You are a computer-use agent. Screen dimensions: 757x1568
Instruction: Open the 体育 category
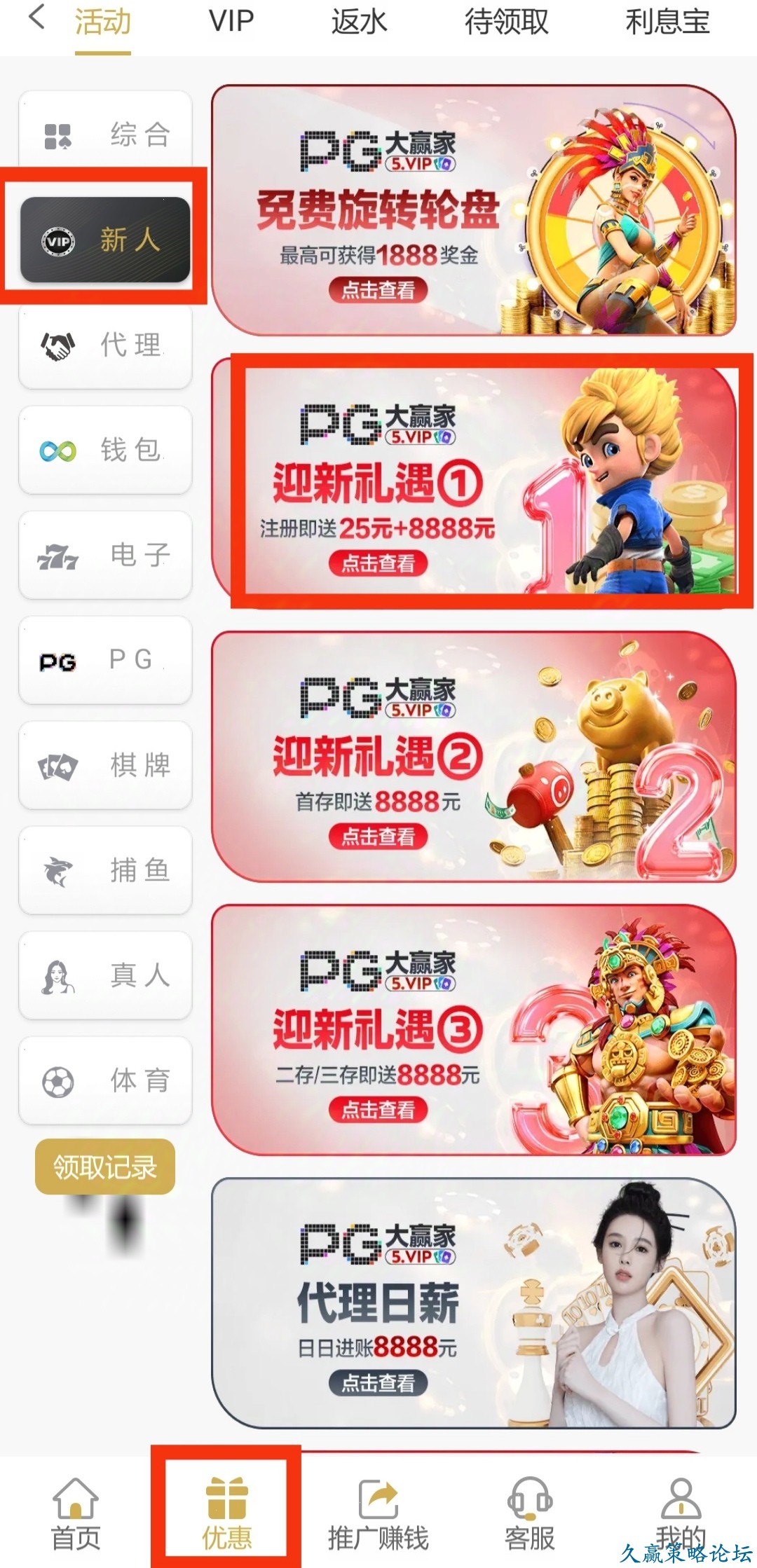click(105, 1081)
